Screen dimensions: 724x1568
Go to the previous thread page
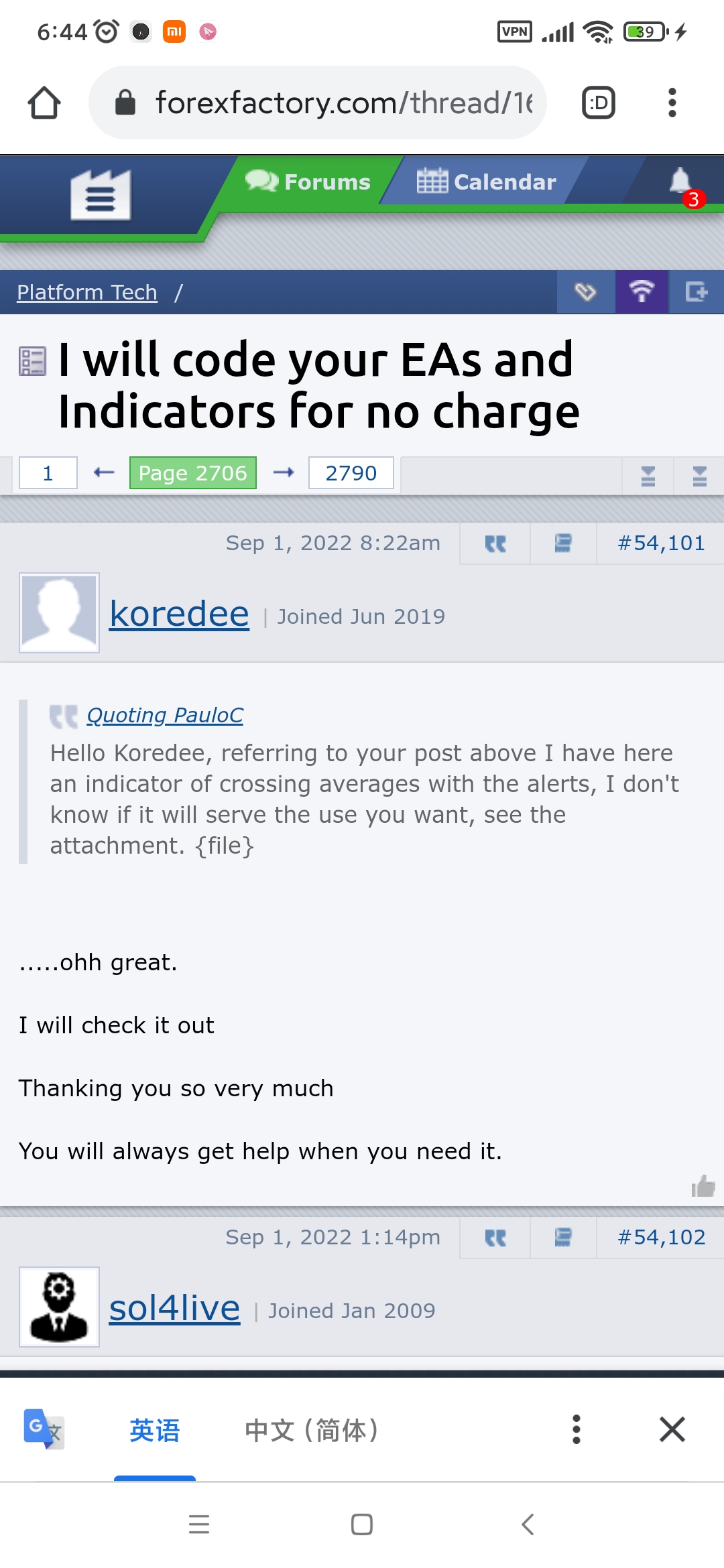(104, 473)
